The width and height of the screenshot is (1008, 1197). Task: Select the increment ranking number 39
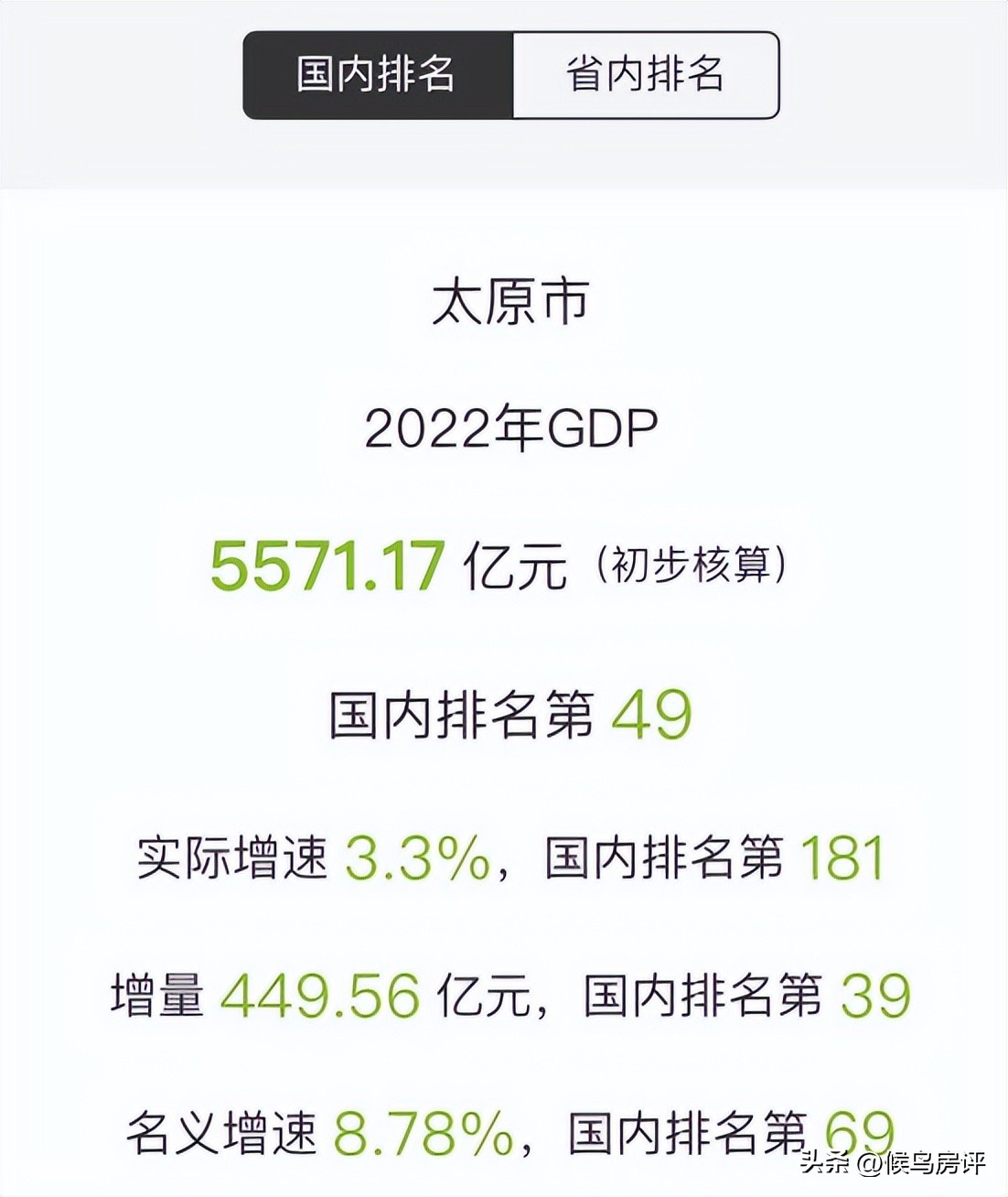pyautogui.click(x=867, y=997)
